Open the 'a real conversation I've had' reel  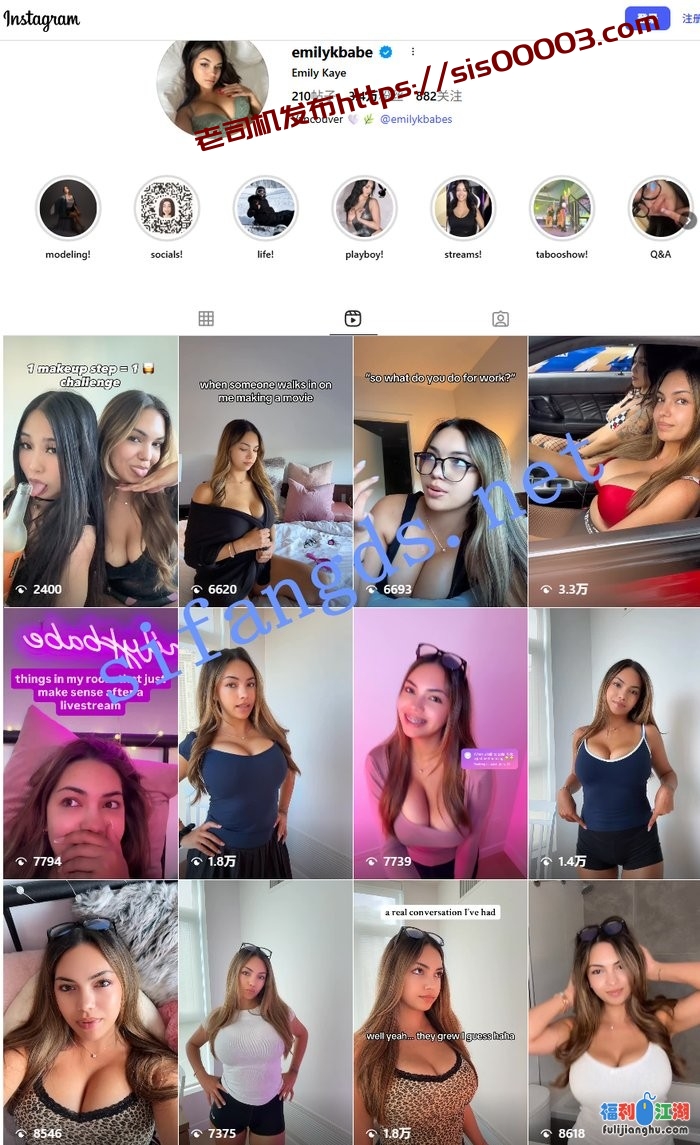440,1012
